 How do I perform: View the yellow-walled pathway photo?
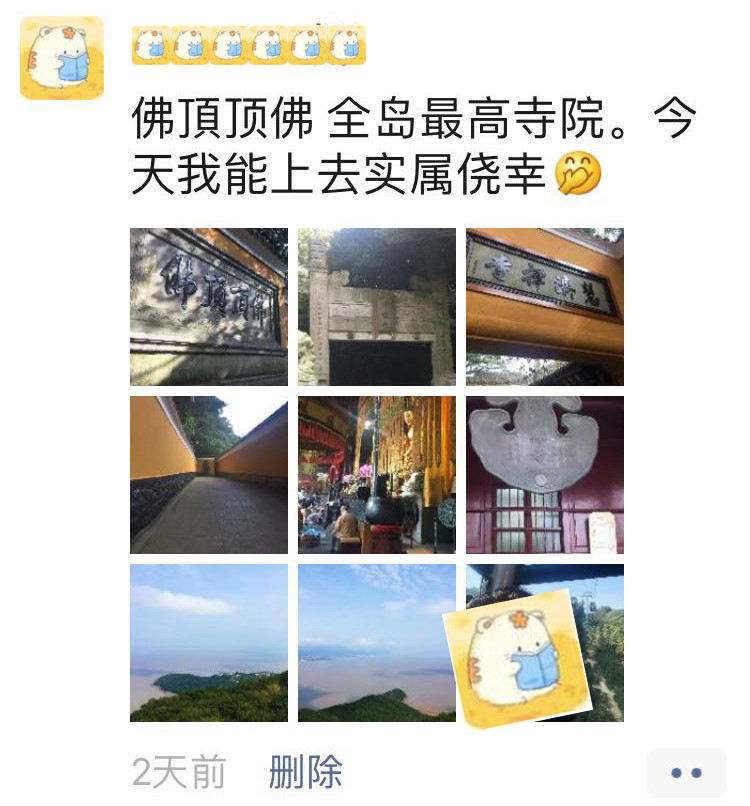tap(209, 475)
